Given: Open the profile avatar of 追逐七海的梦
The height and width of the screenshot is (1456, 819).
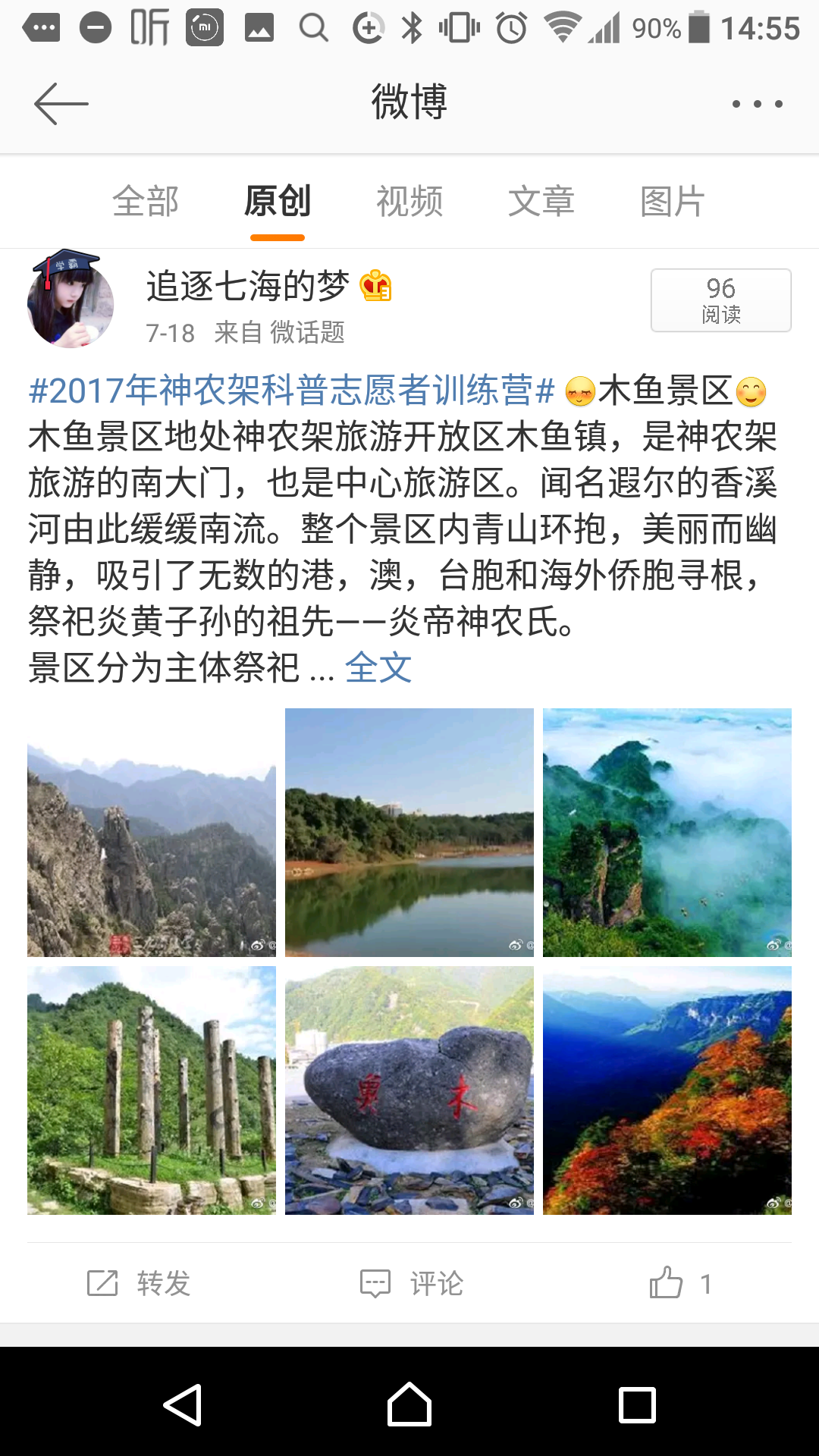Looking at the screenshot, I should click(x=71, y=299).
